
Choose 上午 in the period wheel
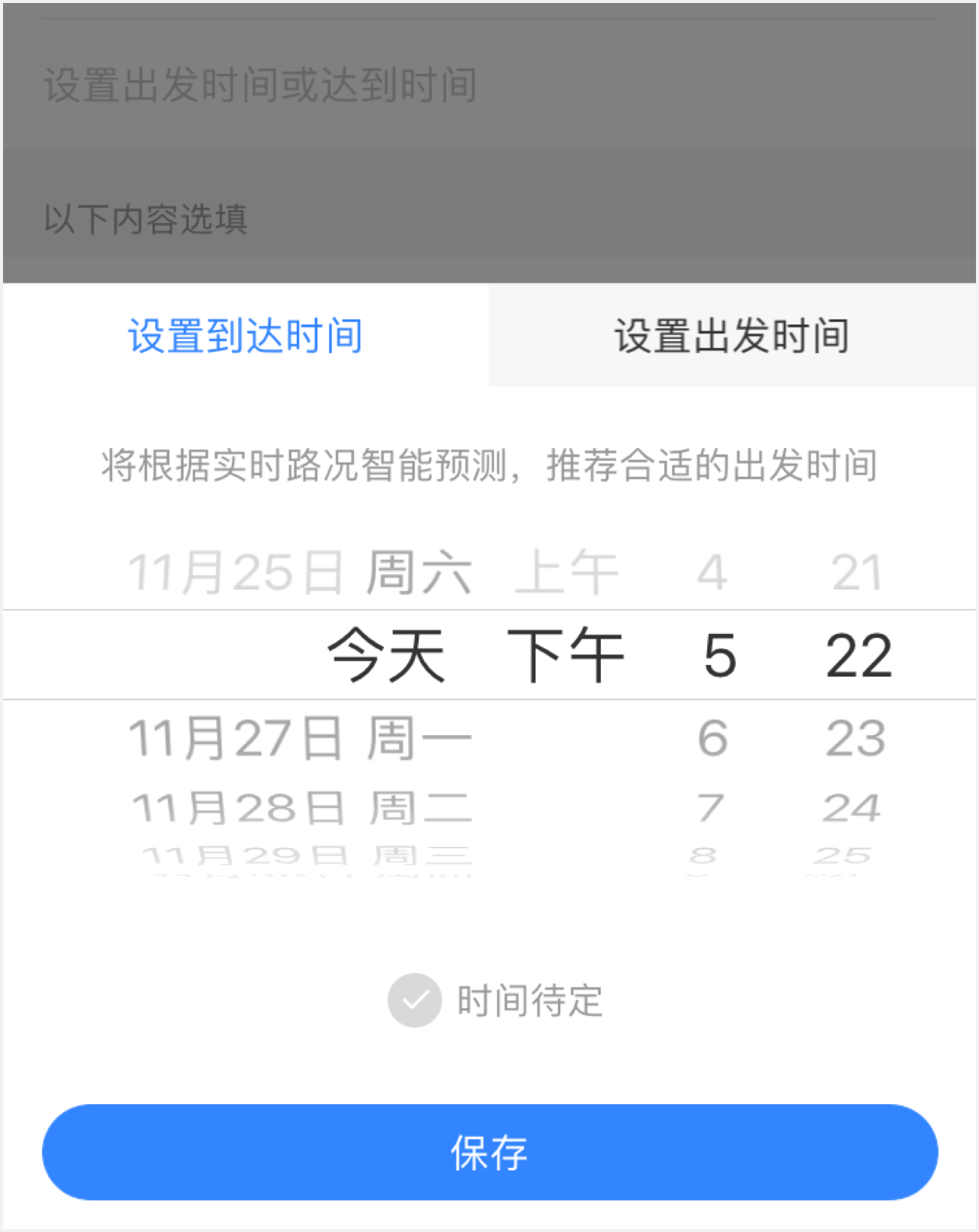[566, 572]
